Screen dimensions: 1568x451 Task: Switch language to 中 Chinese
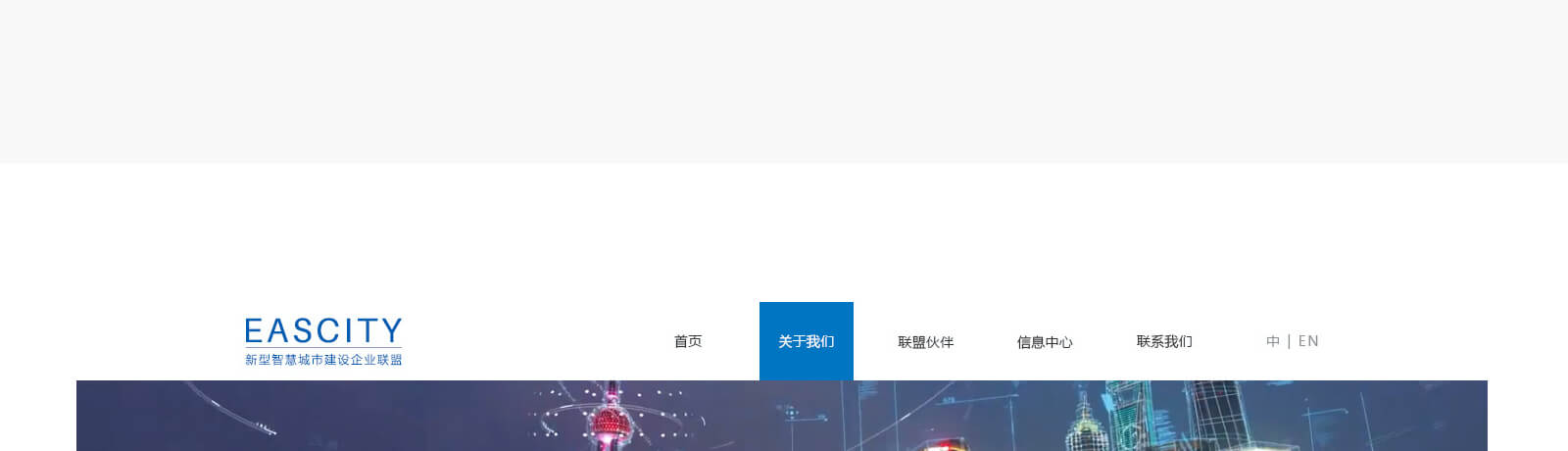point(1273,341)
